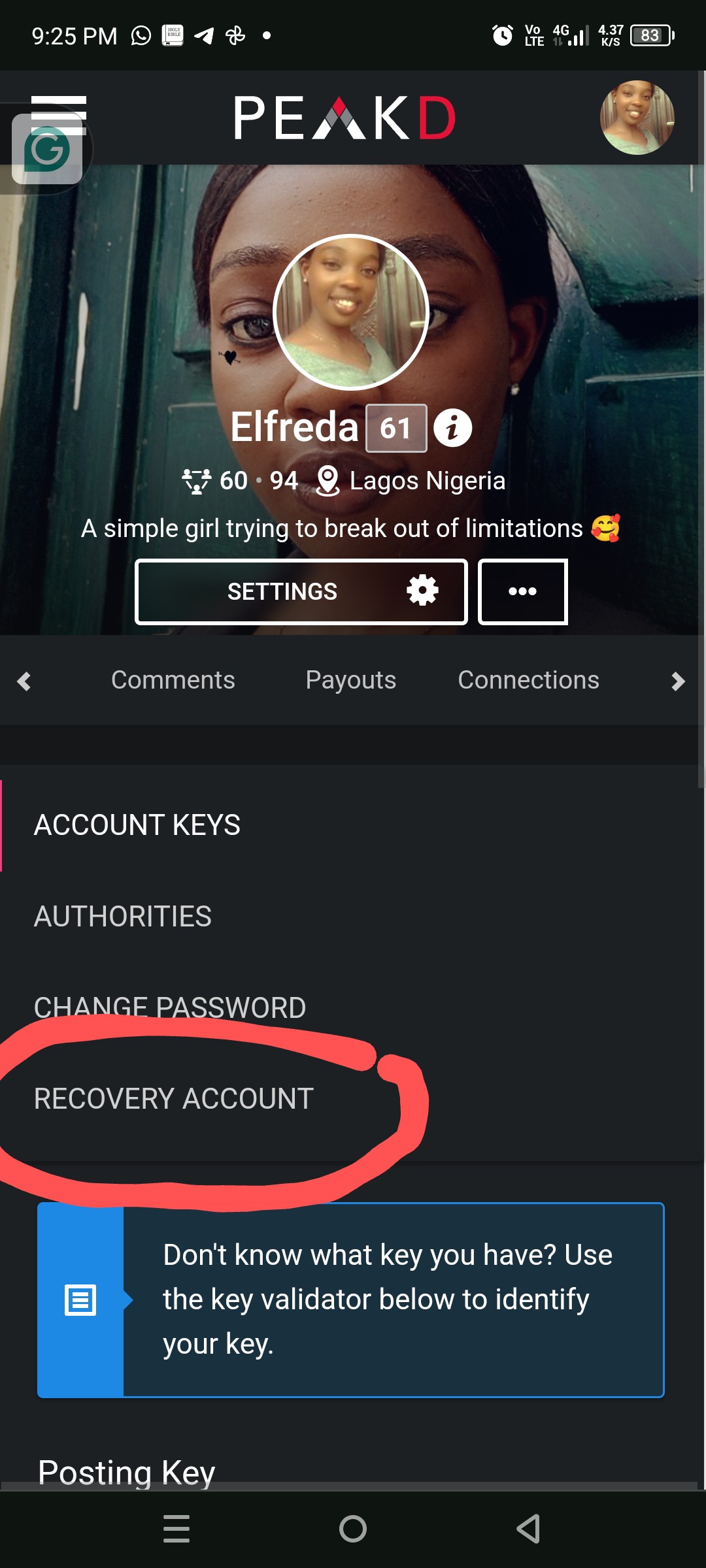706x1568 pixels.
Task: Move tabs left with the left arrow
Action: pyautogui.click(x=24, y=681)
